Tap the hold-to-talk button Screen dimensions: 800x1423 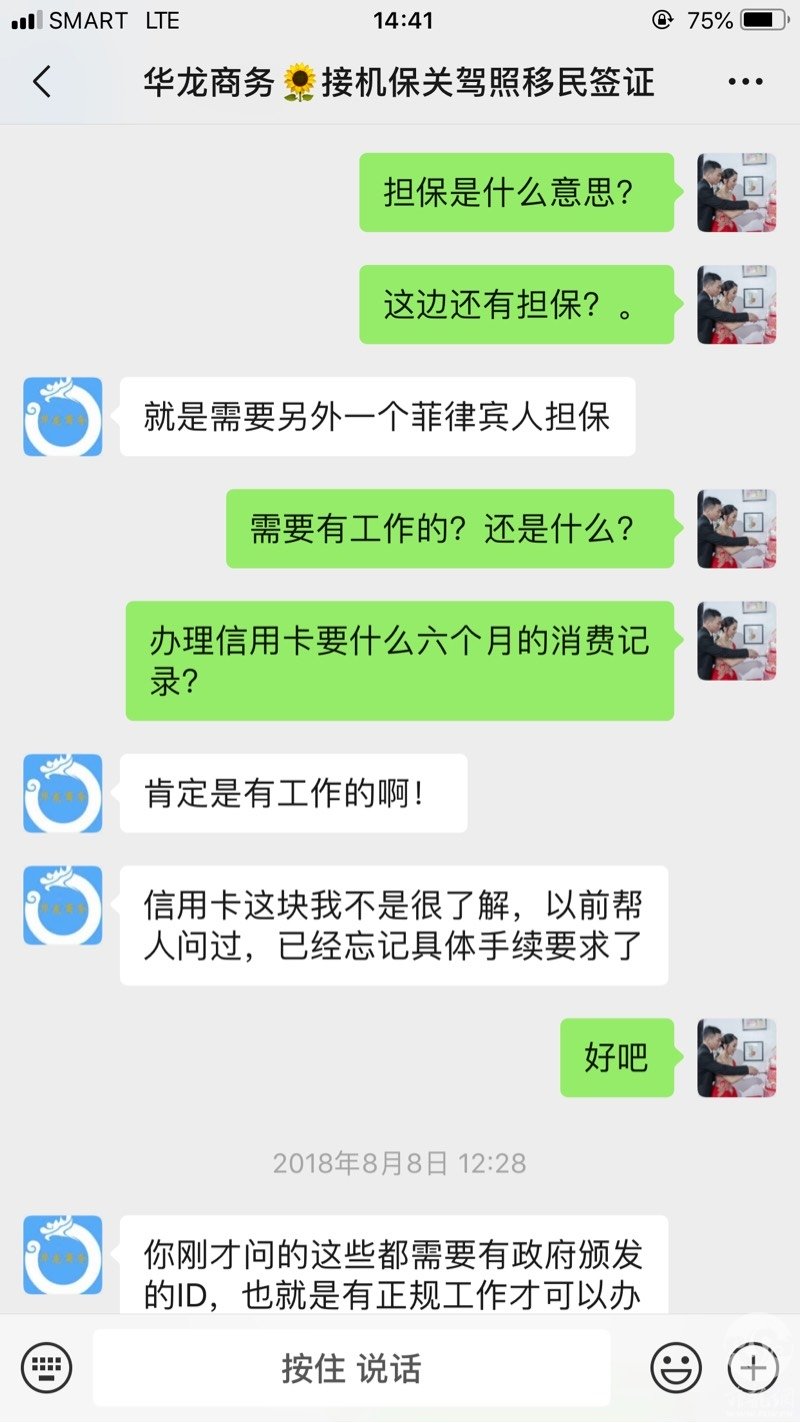point(351,1367)
